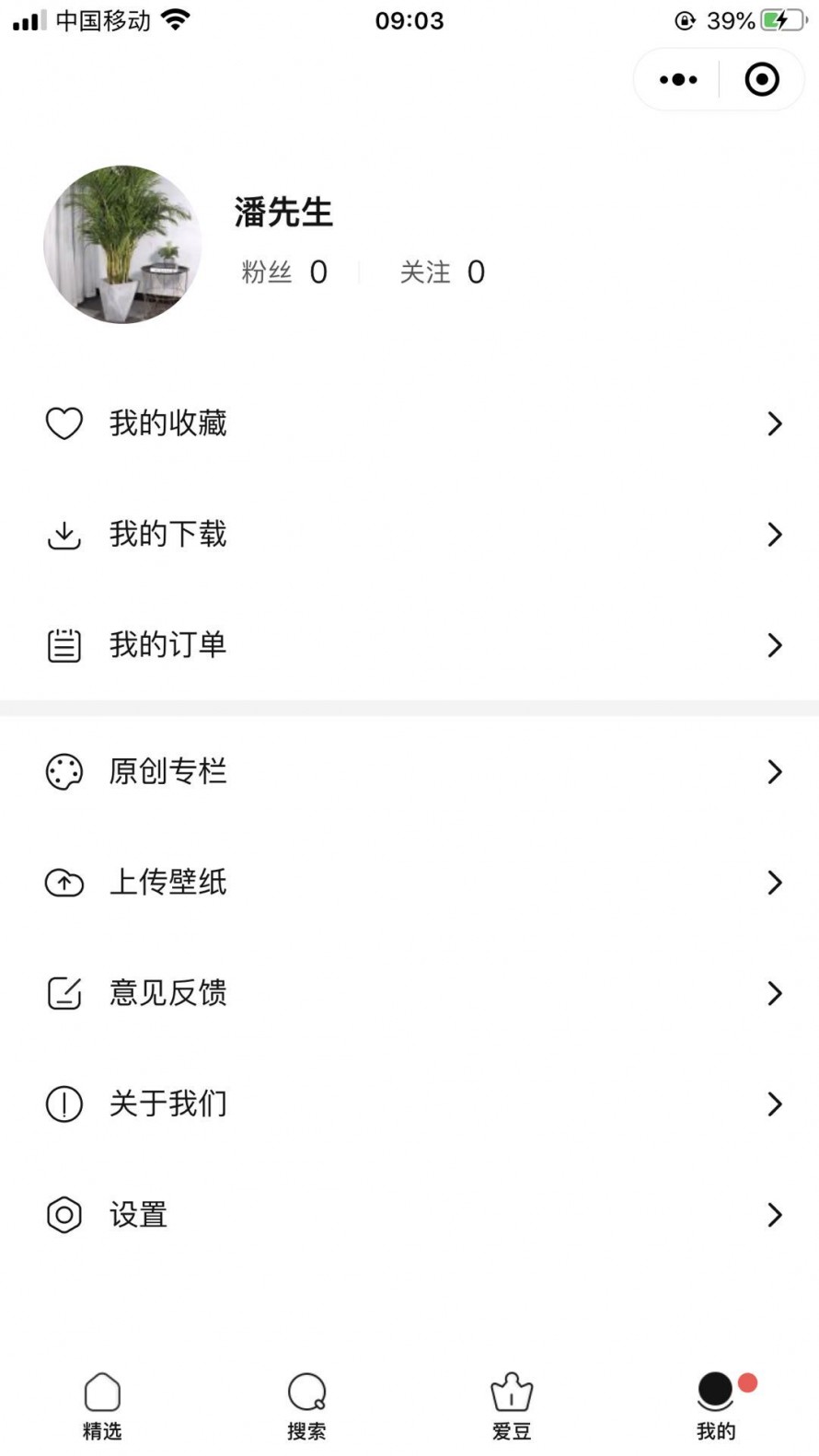This screenshot has height=1456, width=819.
Task: View 我的订单 orders
Action: click(409, 644)
